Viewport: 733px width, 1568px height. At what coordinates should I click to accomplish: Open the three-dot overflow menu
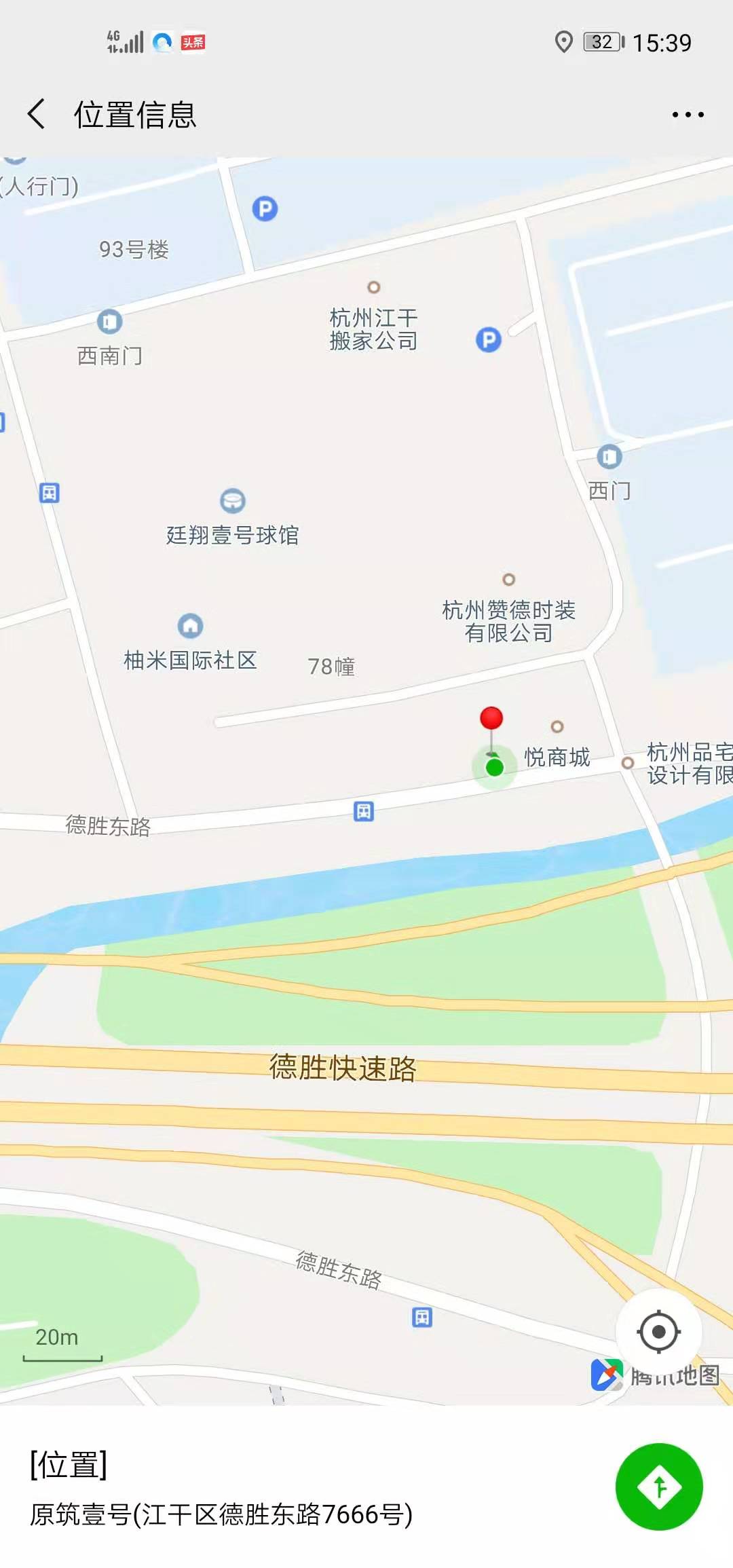(x=688, y=115)
